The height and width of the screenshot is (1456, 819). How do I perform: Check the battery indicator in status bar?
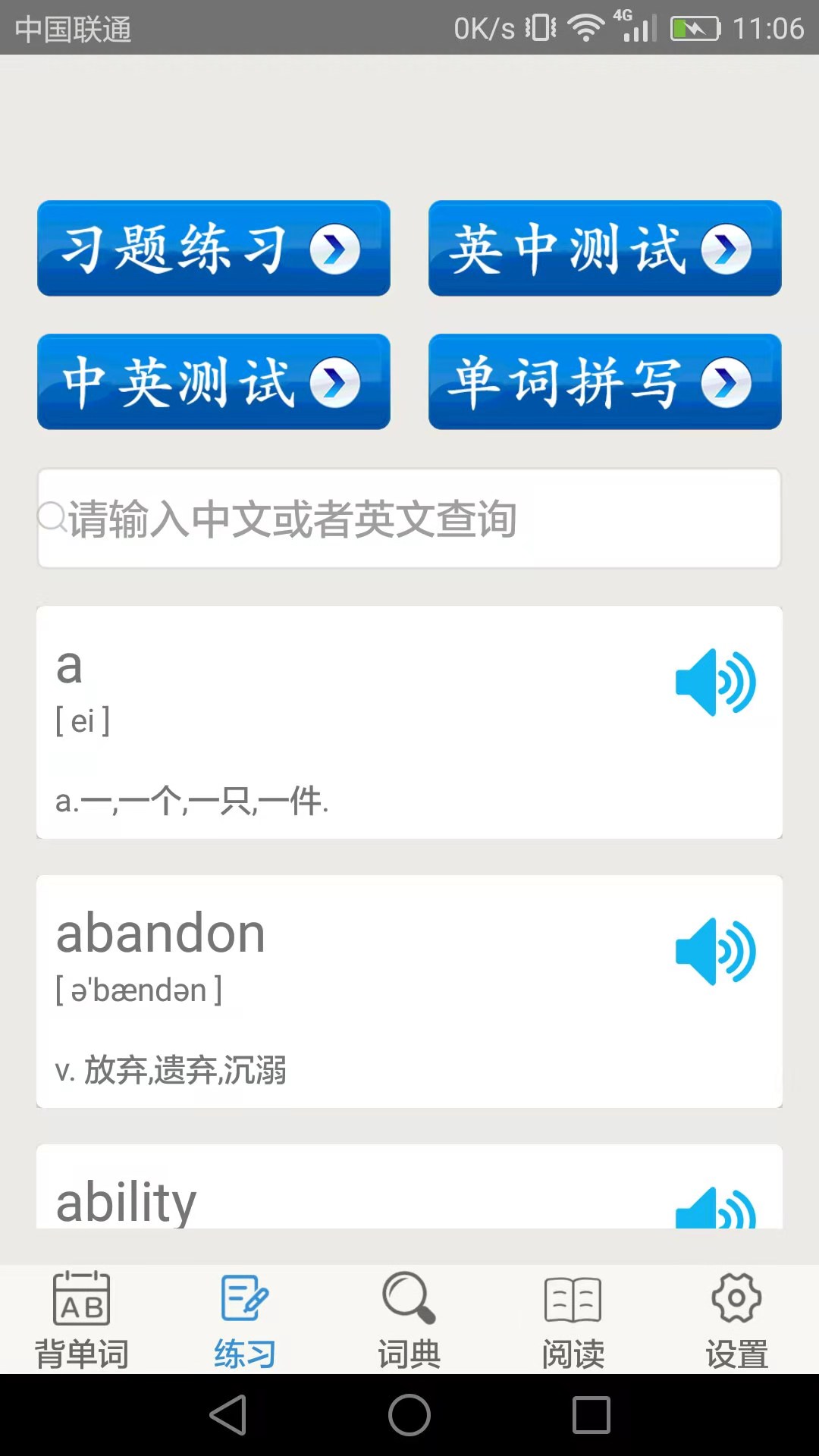click(695, 29)
